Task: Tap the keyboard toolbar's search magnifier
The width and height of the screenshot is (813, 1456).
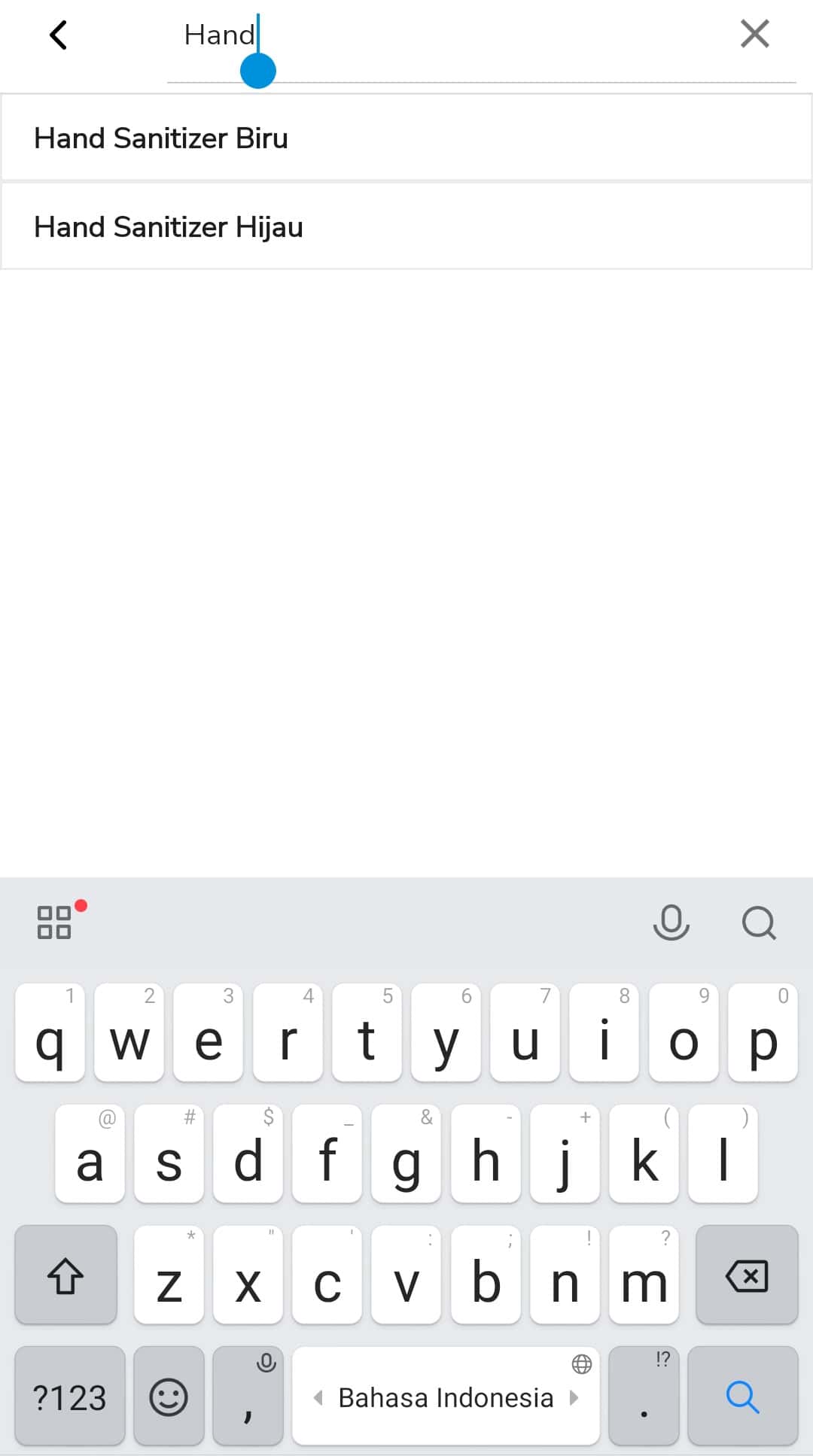Action: click(x=759, y=923)
